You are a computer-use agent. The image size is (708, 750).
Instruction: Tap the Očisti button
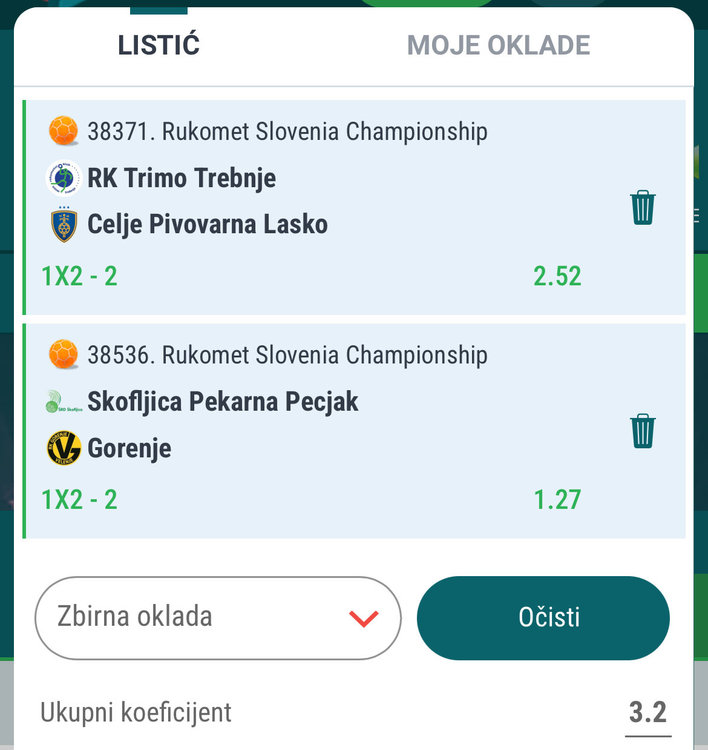pyautogui.click(x=543, y=617)
